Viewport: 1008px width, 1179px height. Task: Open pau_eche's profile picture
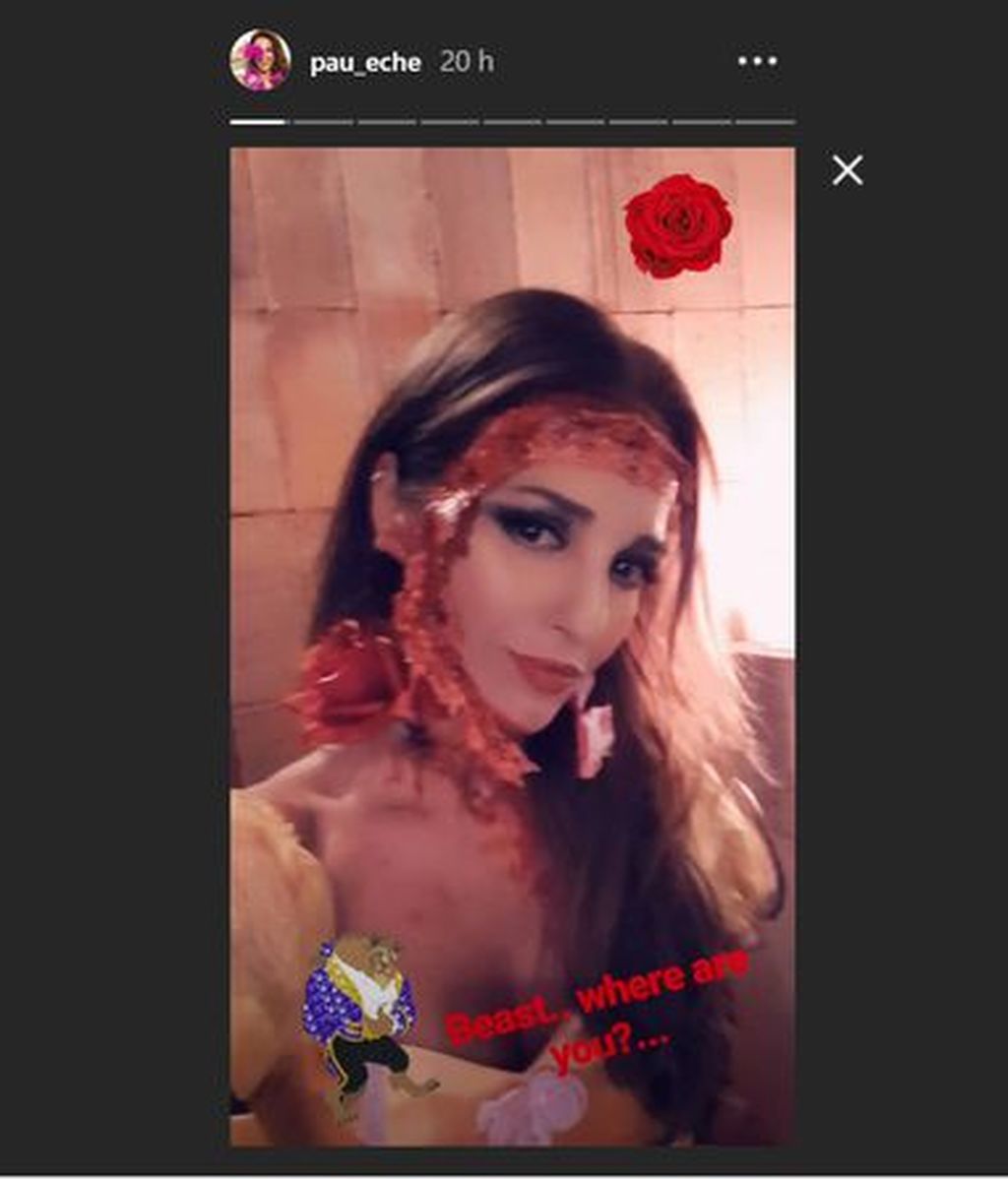(x=260, y=60)
